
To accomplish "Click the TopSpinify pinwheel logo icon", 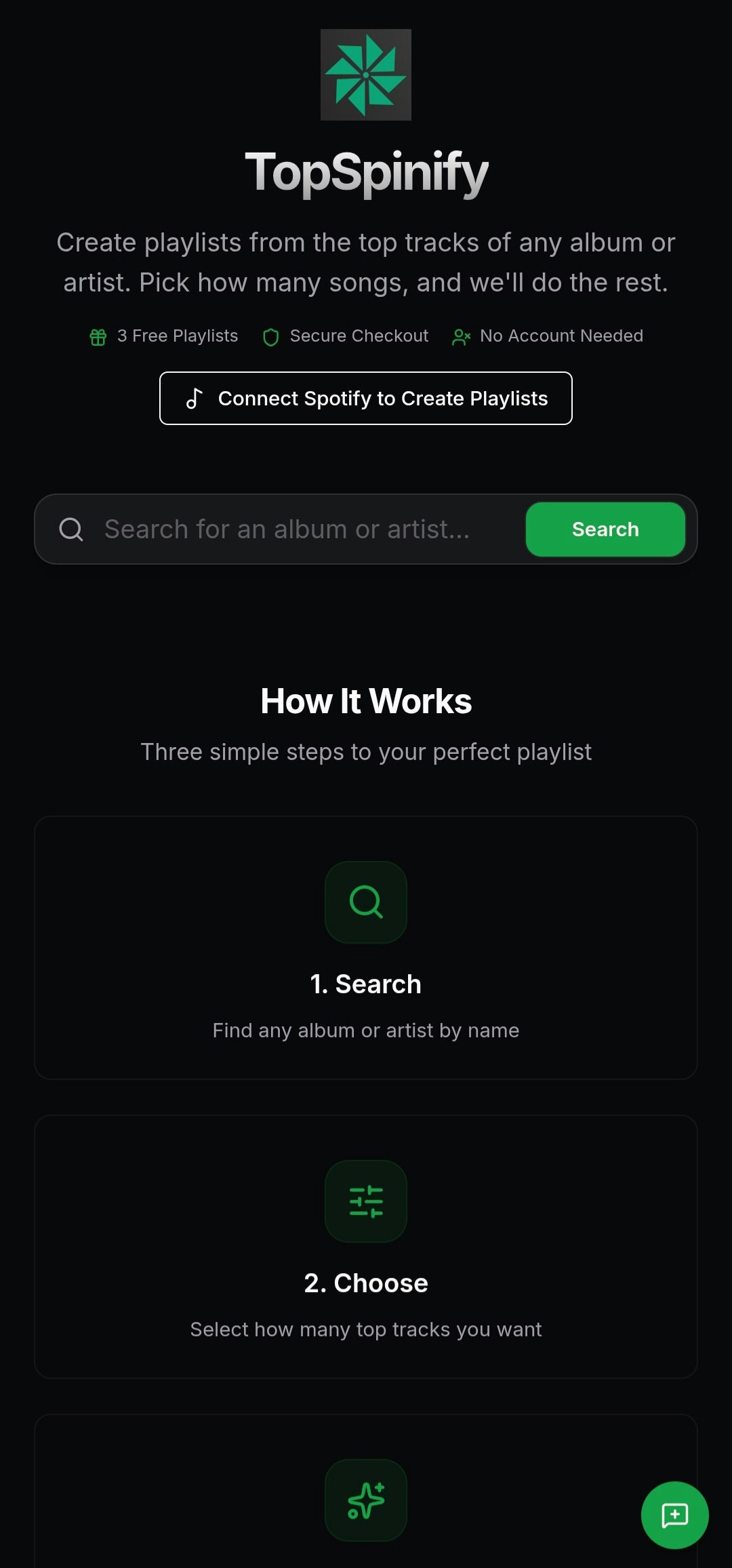I will pos(365,75).
